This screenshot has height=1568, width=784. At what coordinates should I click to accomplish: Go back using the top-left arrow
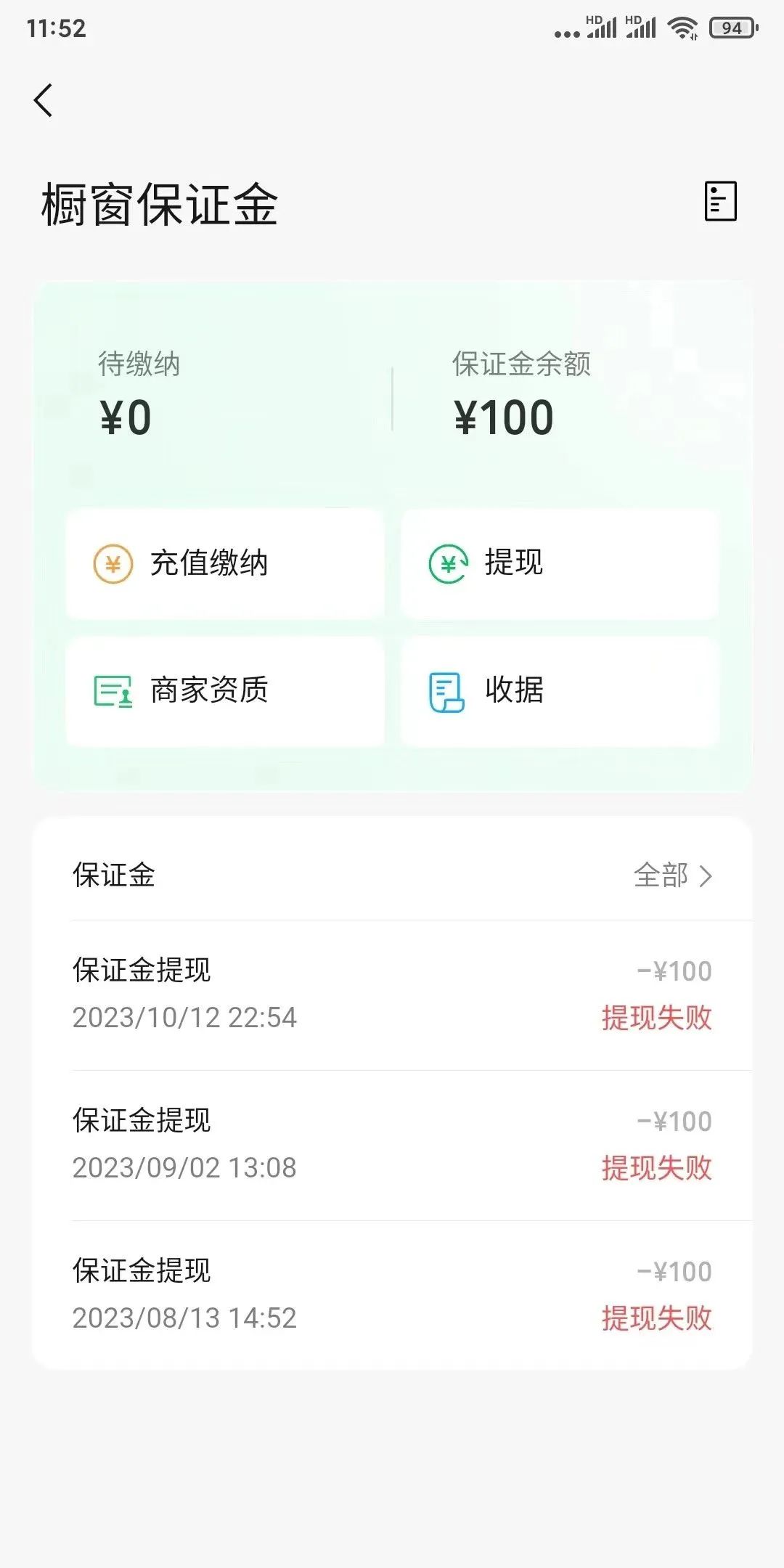[x=44, y=100]
